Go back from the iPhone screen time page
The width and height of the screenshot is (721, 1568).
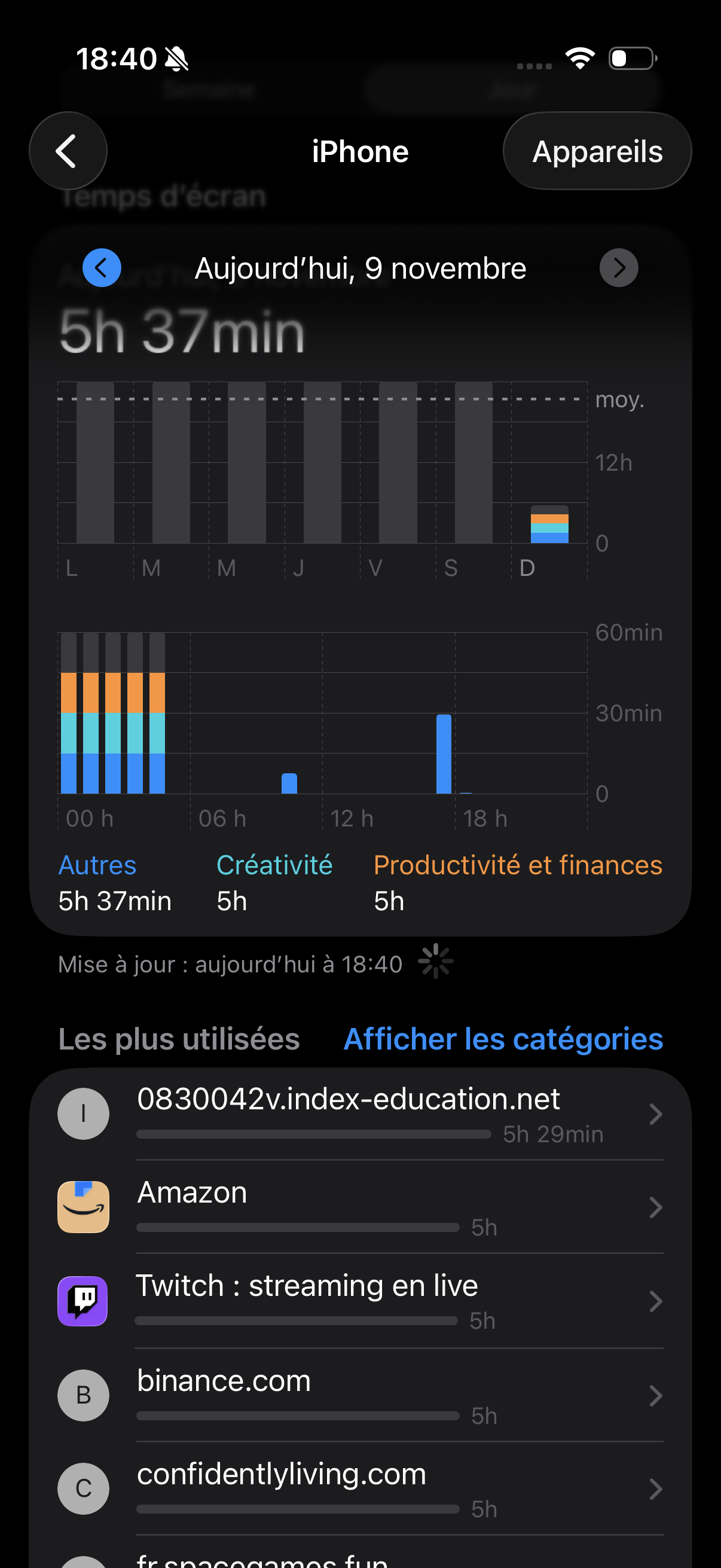[x=68, y=150]
